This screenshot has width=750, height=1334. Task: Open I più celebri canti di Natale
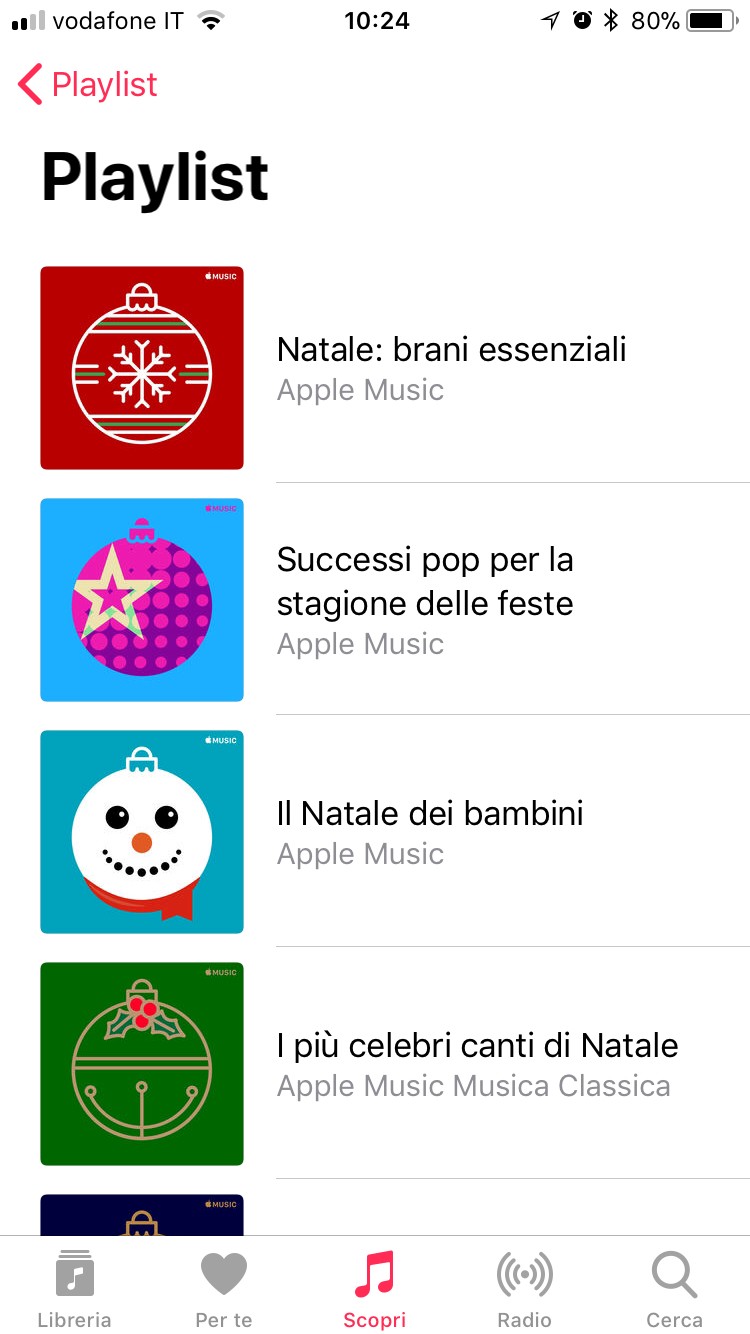tap(477, 1064)
